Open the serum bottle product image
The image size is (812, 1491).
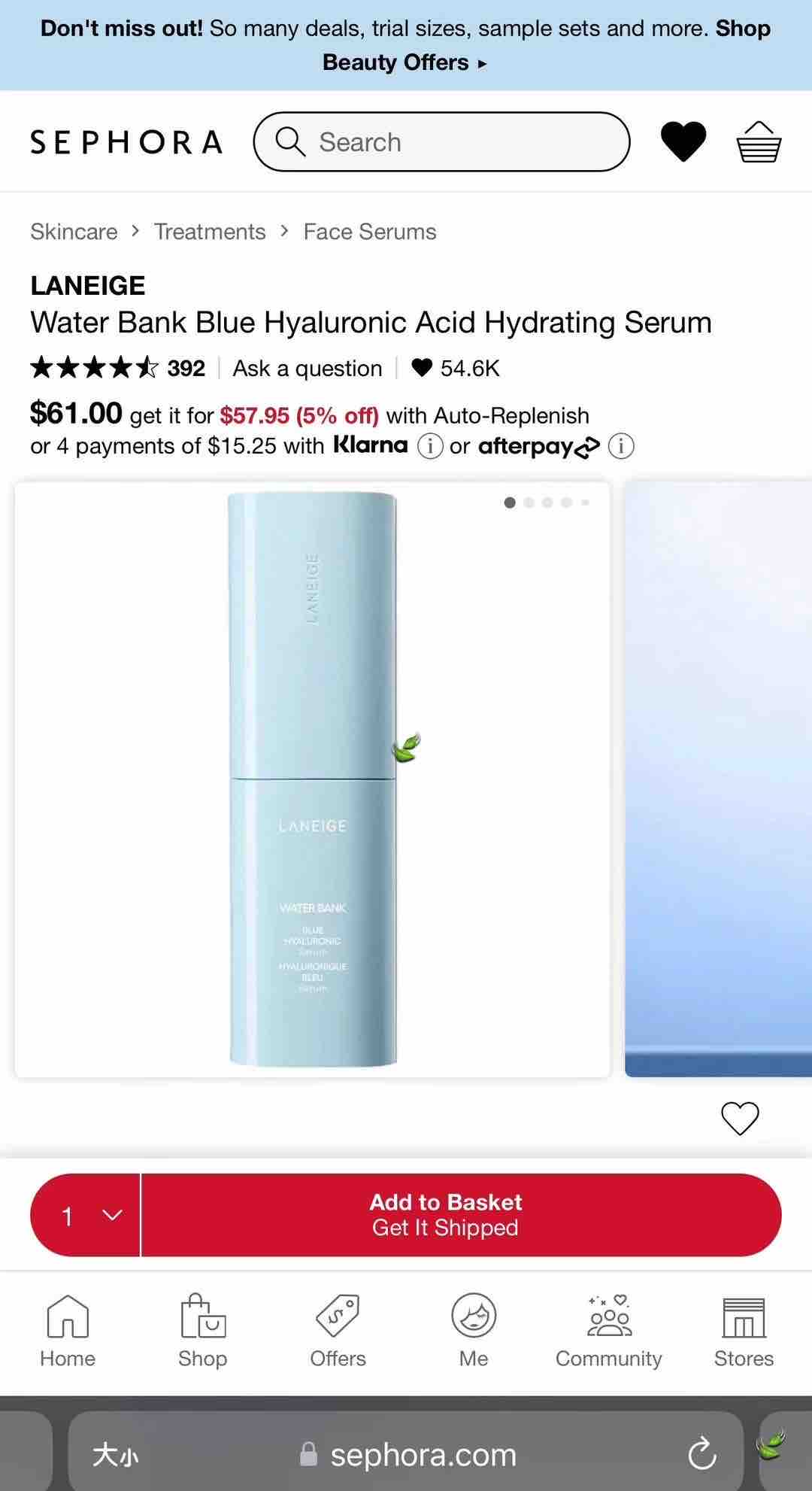[x=312, y=779]
